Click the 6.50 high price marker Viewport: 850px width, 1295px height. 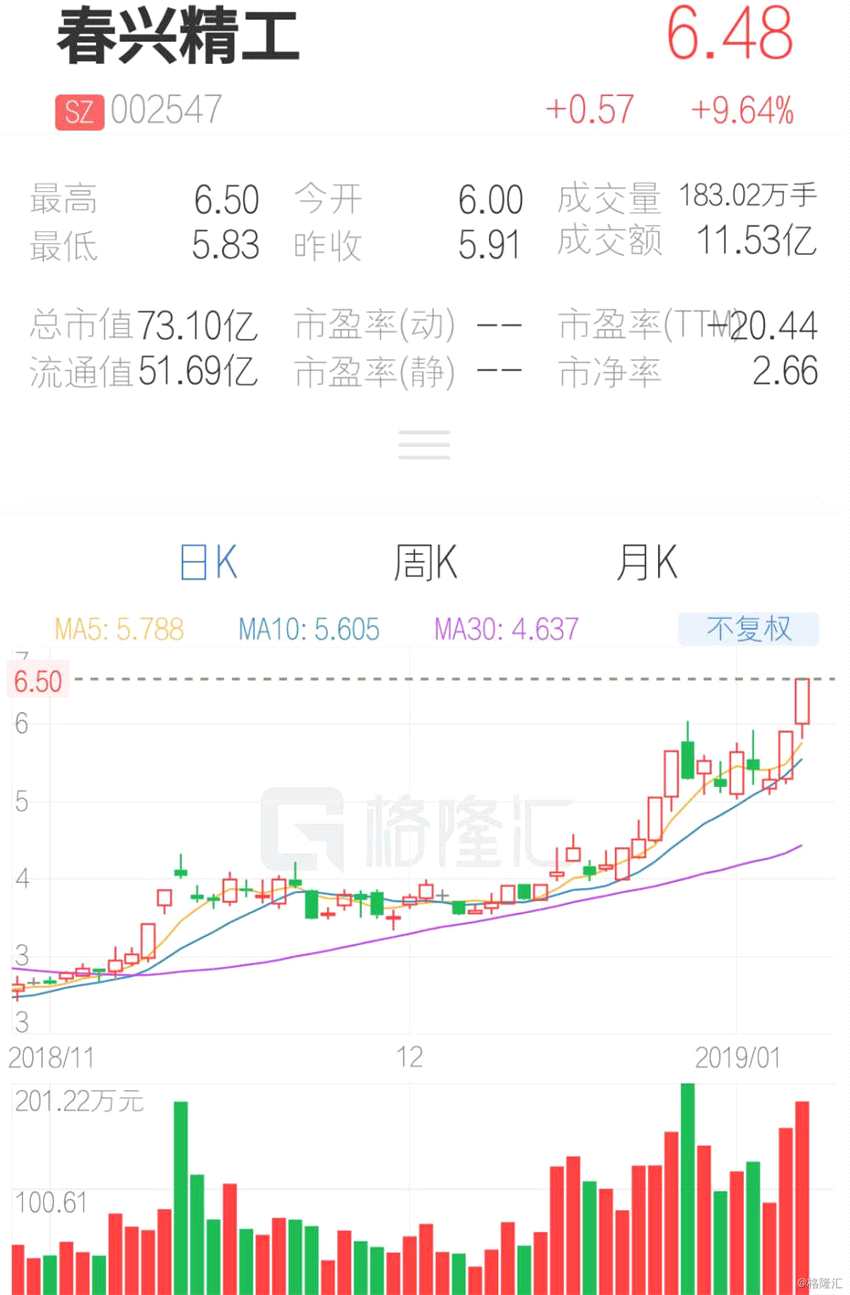37,680
